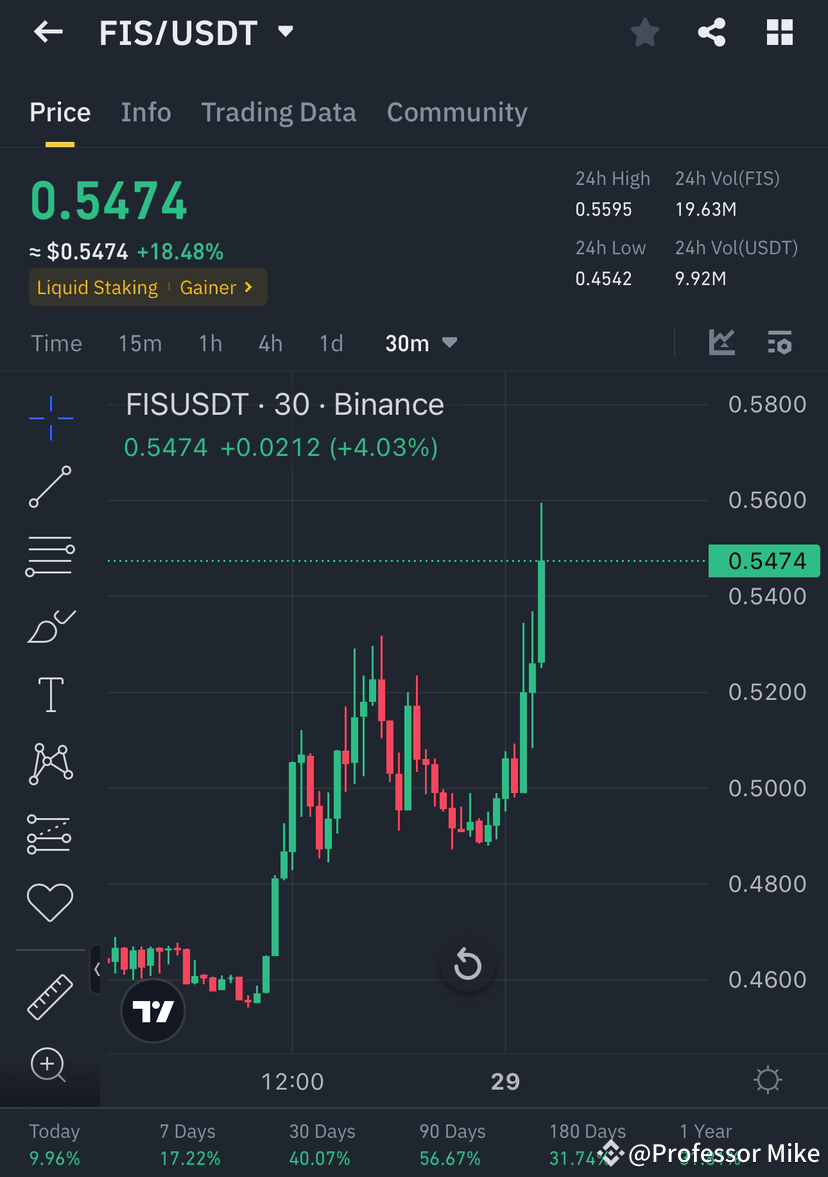828x1177 pixels.
Task: Open the trading pair dropdown
Action: 285,31
